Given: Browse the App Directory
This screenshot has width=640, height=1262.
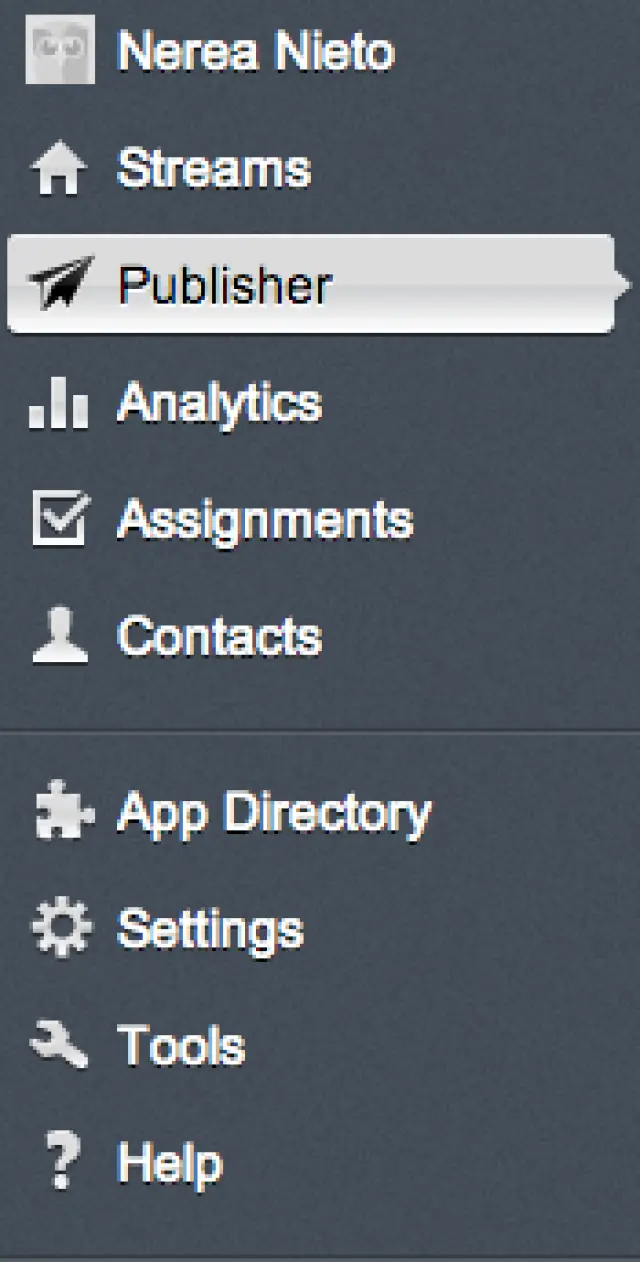Looking at the screenshot, I should pos(273,813).
